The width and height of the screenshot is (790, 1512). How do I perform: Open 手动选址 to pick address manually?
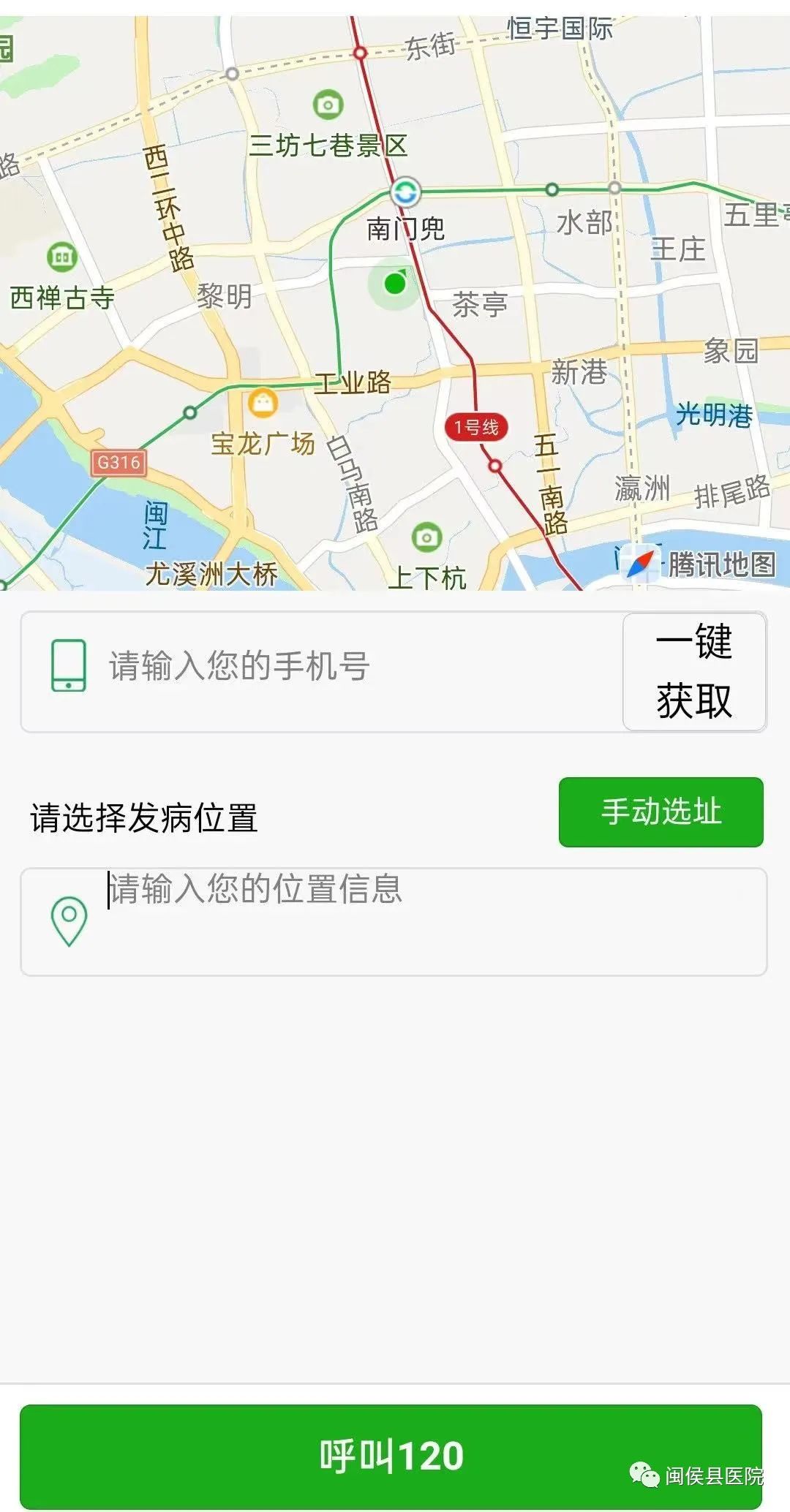tap(661, 812)
